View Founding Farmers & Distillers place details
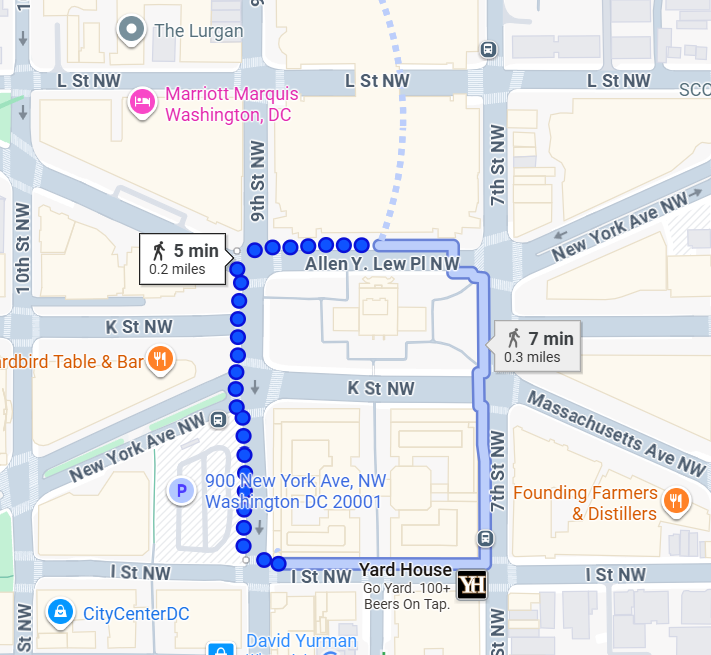This screenshot has height=655, width=711. tap(677, 502)
